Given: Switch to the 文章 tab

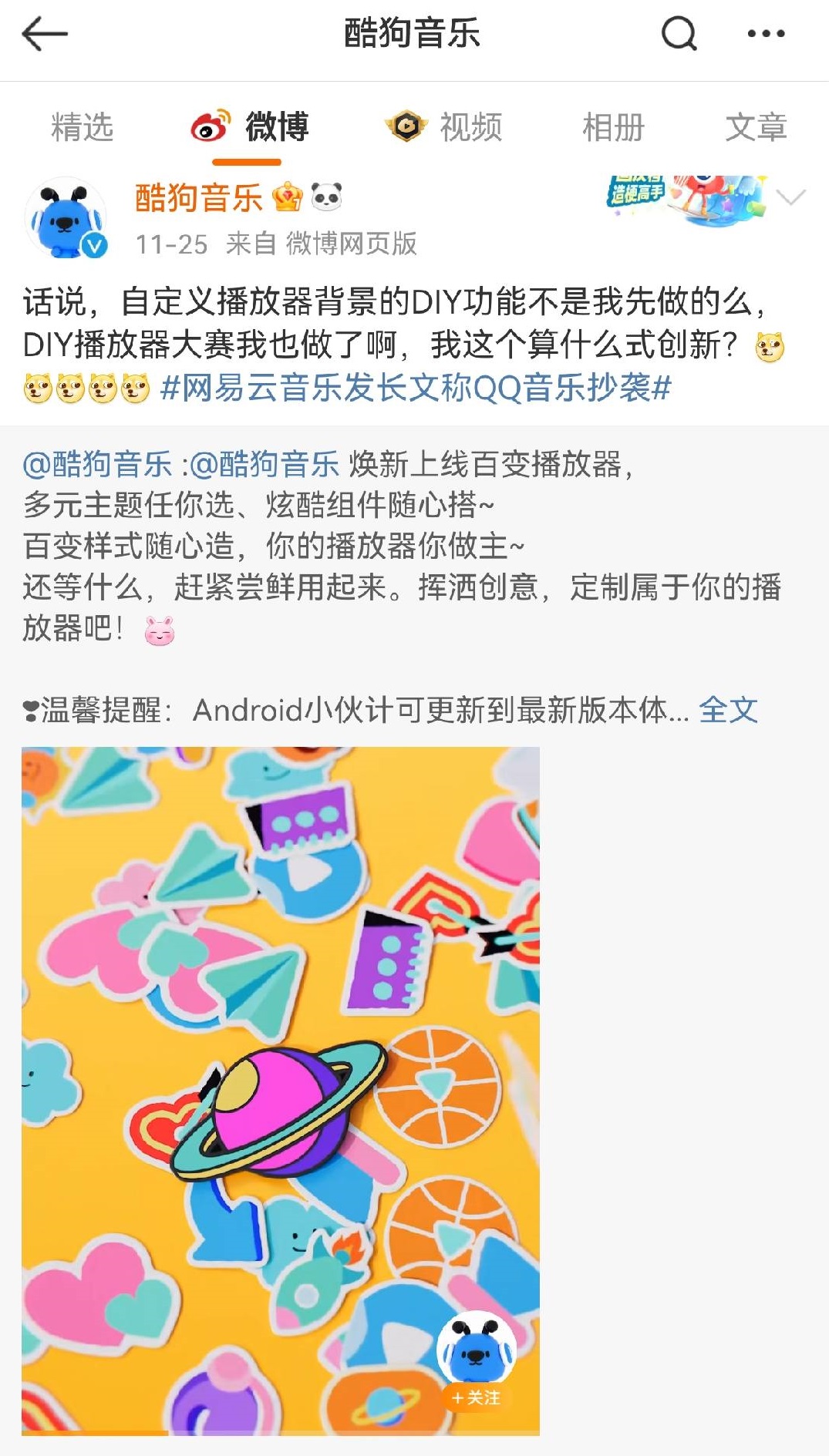Looking at the screenshot, I should tap(756, 127).
